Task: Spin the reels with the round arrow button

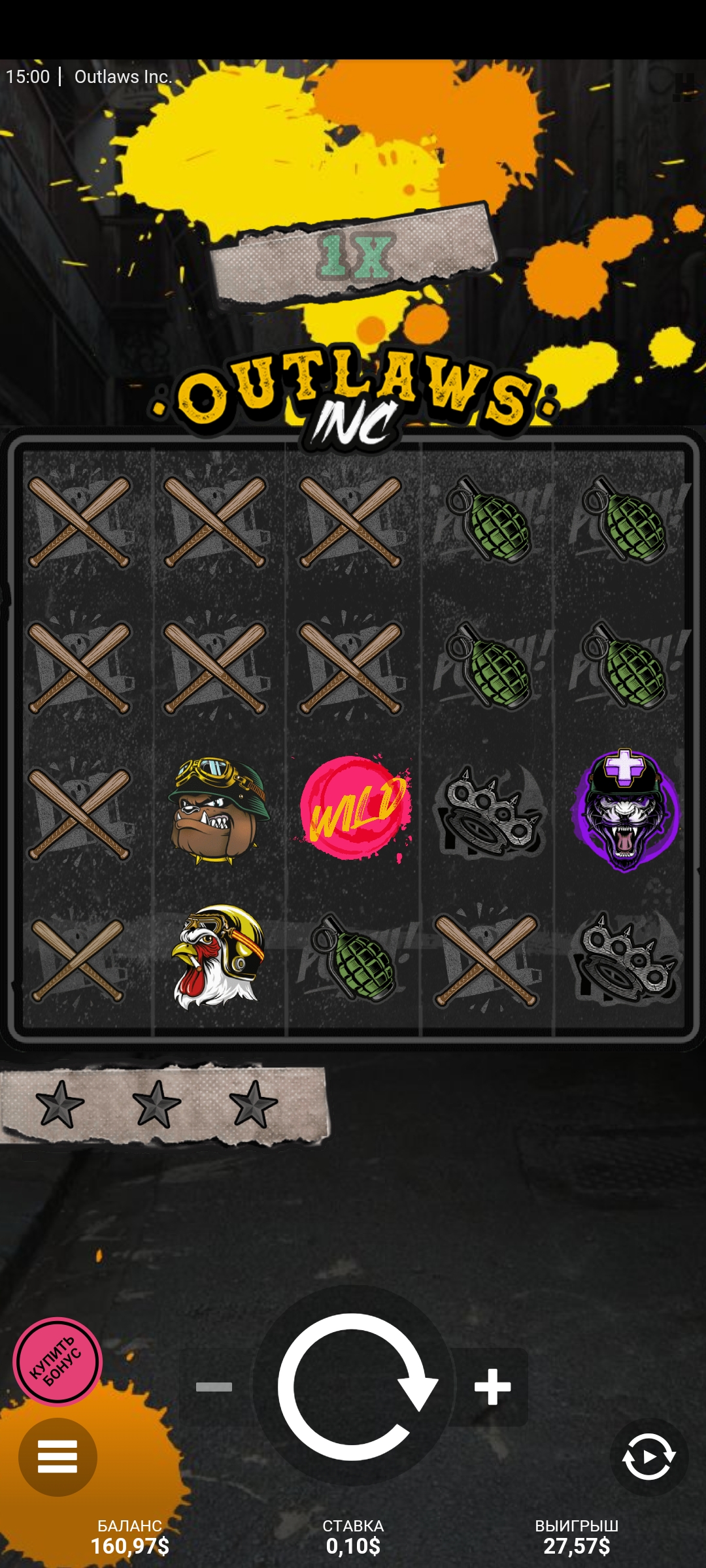Action: click(x=354, y=1386)
